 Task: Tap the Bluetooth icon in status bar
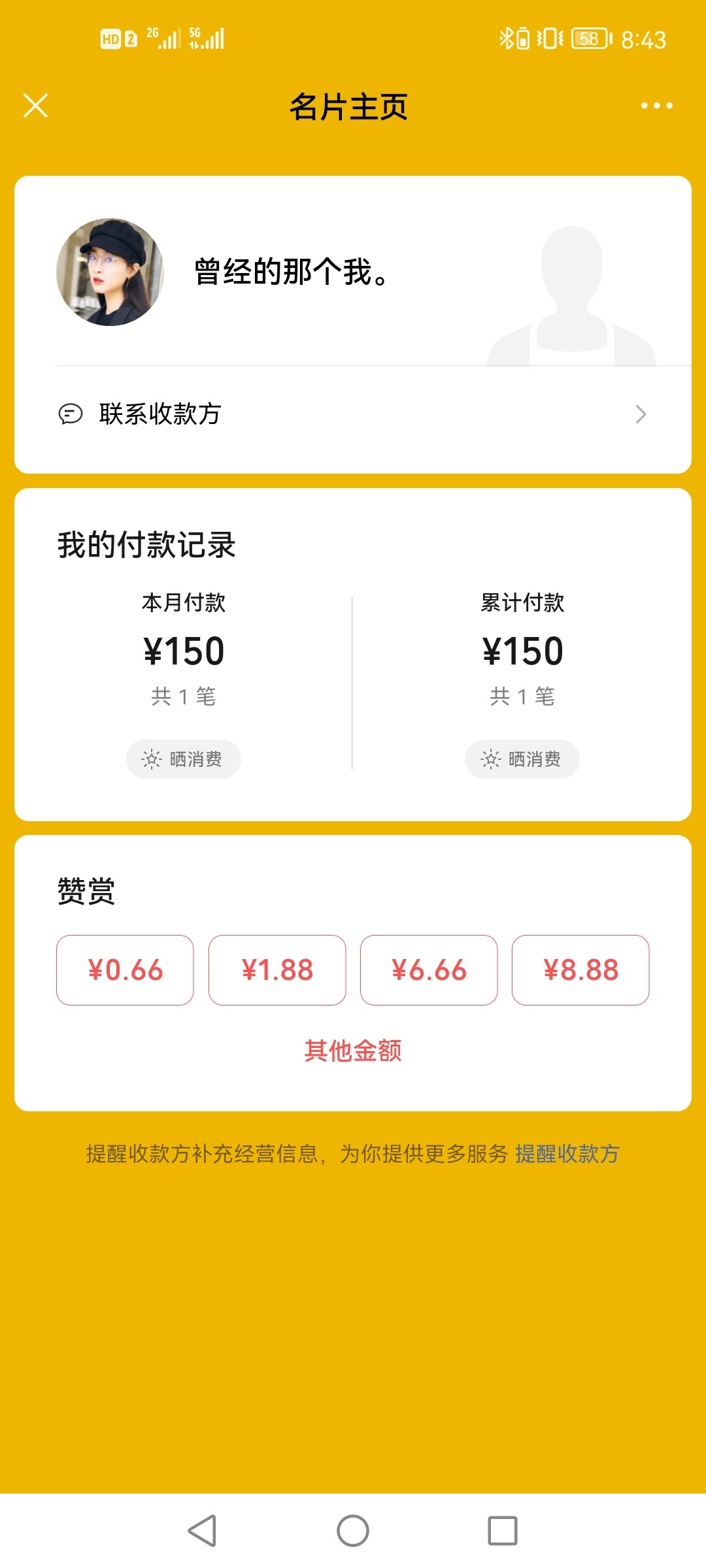coord(507,39)
